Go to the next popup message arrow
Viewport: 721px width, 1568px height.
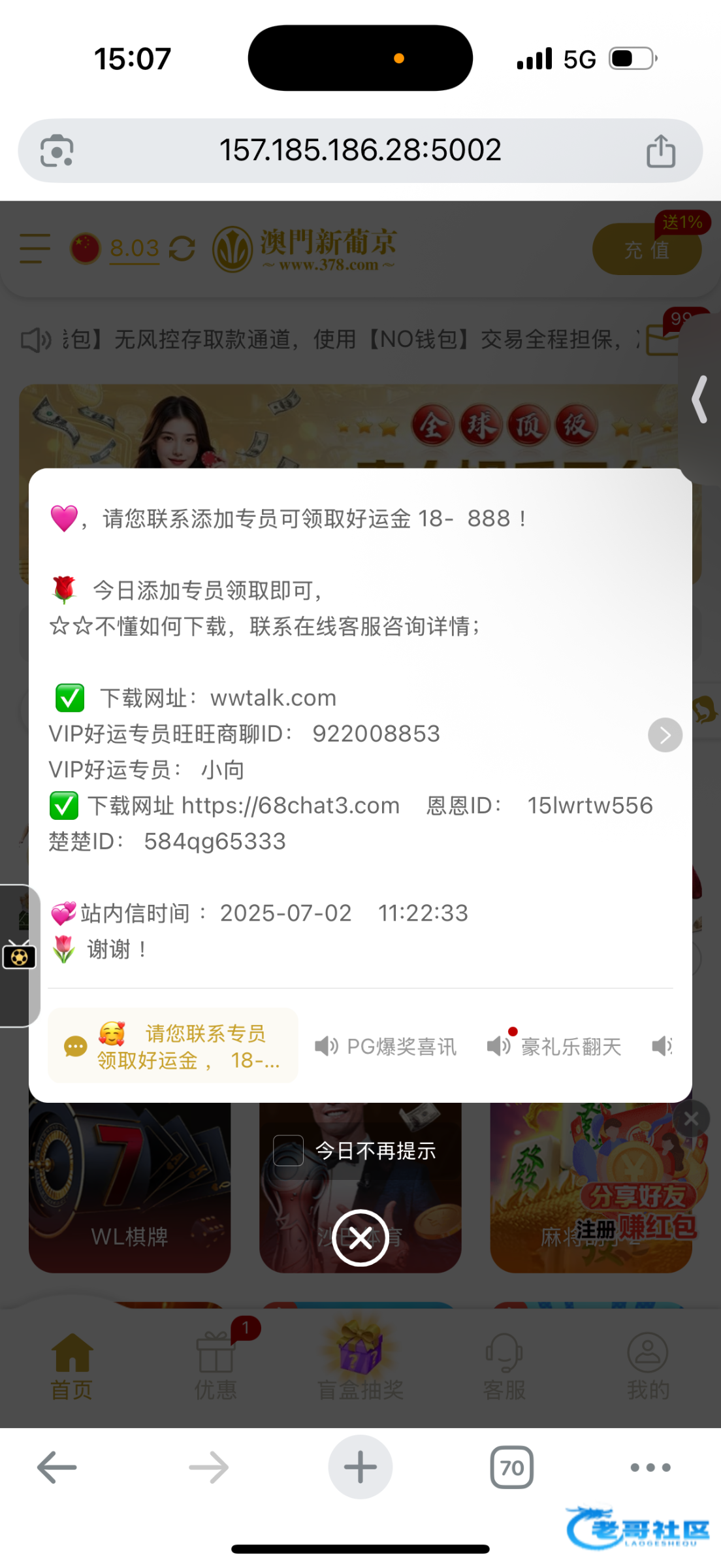point(665,735)
